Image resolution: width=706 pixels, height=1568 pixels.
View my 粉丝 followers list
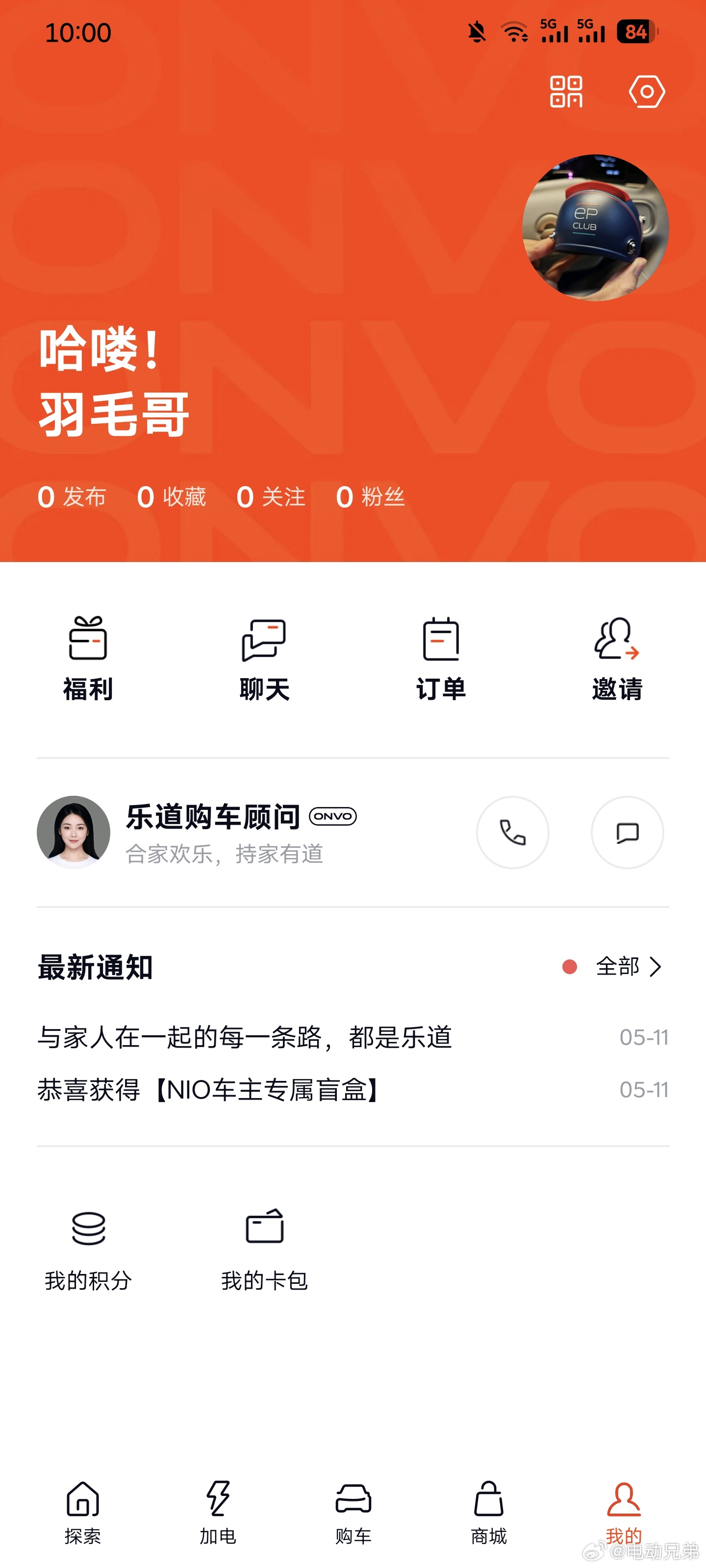pos(370,497)
